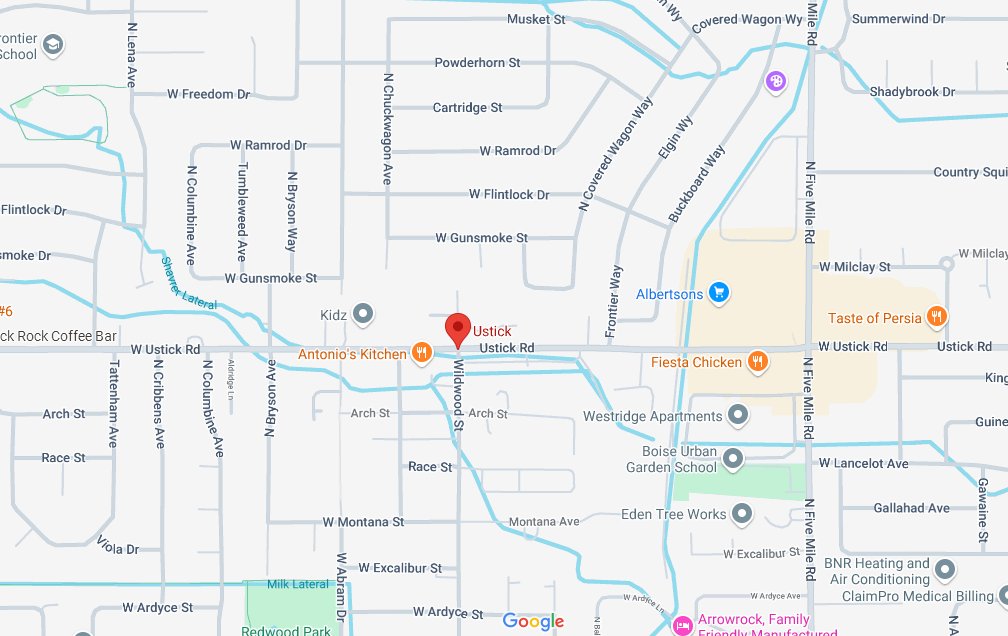Viewport: 1008px width, 636px height.
Task: Select Taste of Persia marker
Action: pos(936,317)
